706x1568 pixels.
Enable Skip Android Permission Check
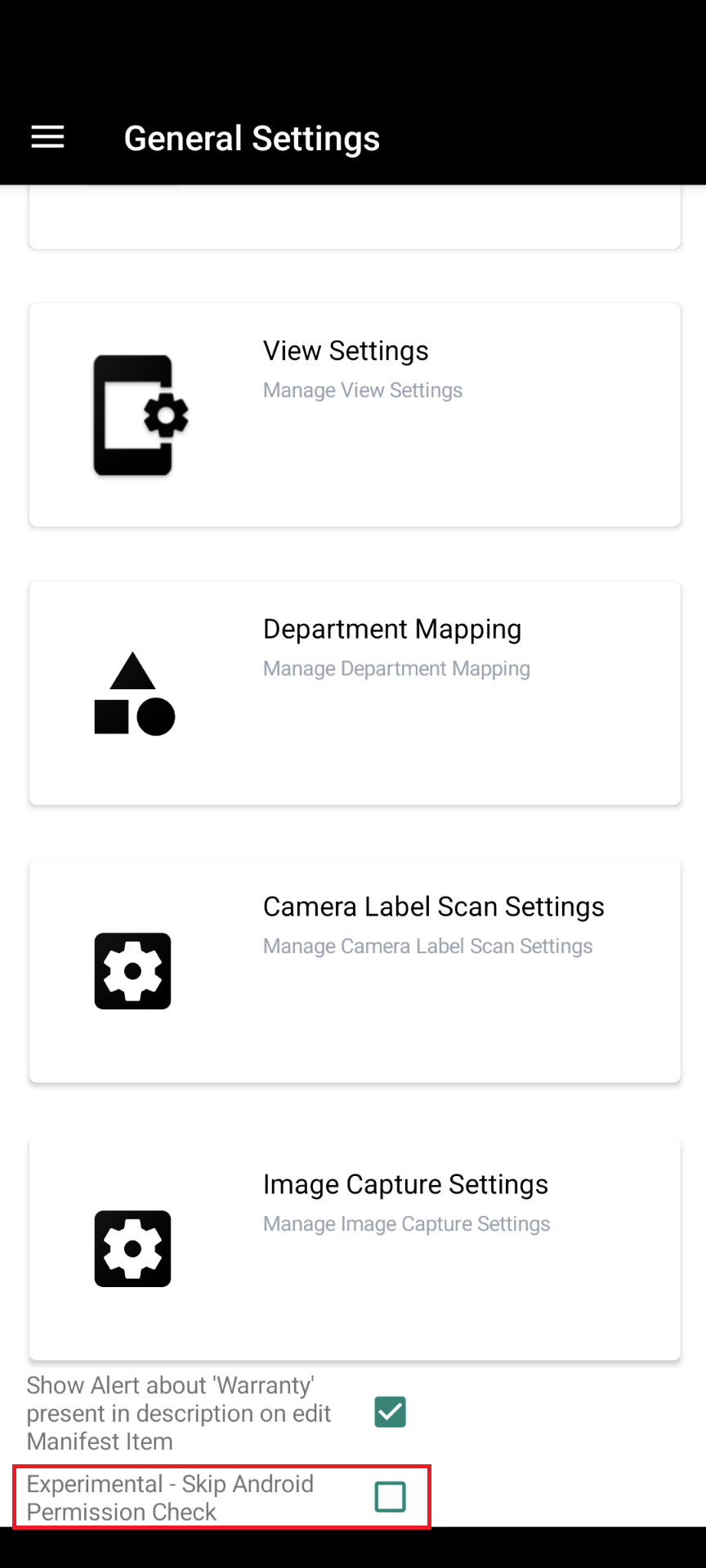[x=390, y=1497]
